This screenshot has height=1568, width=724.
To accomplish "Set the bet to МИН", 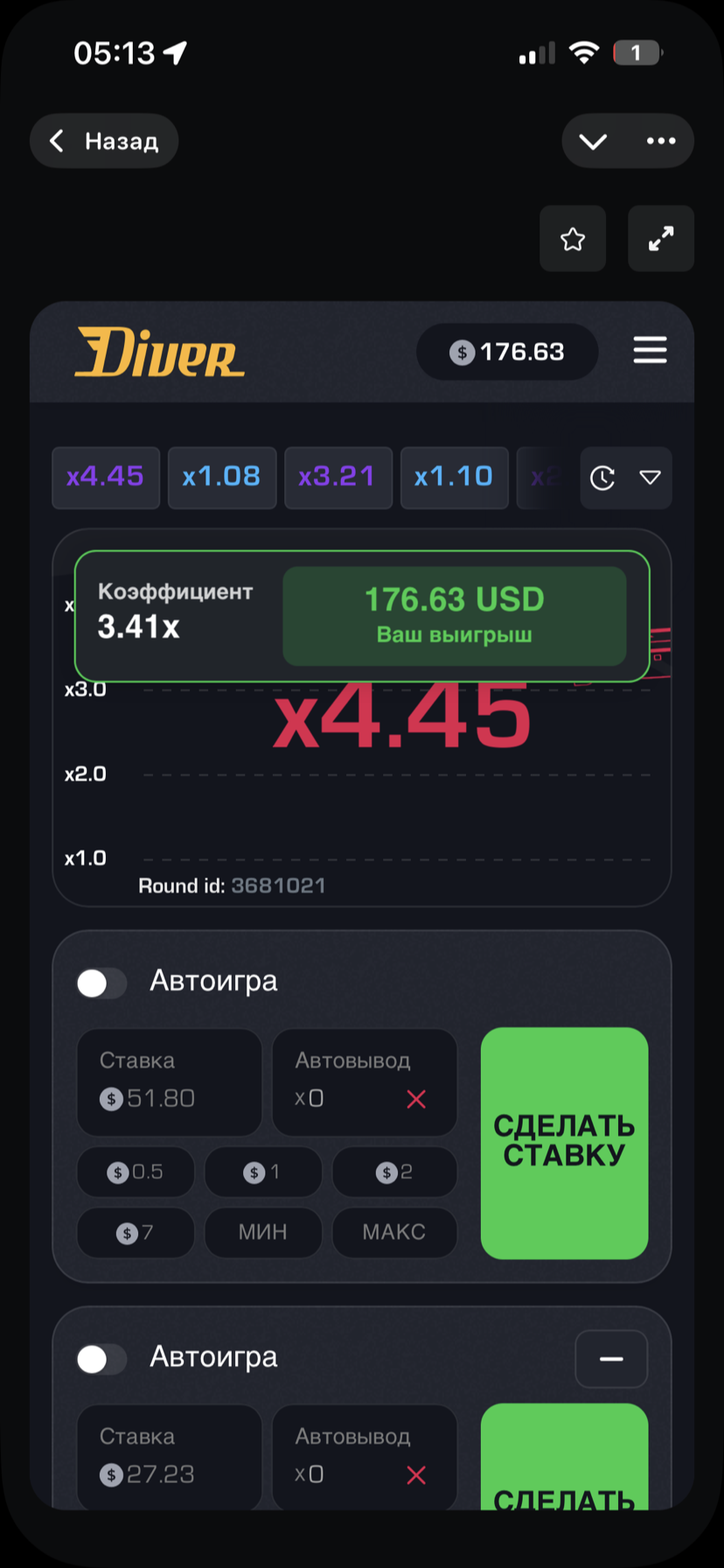I will tap(263, 1233).
